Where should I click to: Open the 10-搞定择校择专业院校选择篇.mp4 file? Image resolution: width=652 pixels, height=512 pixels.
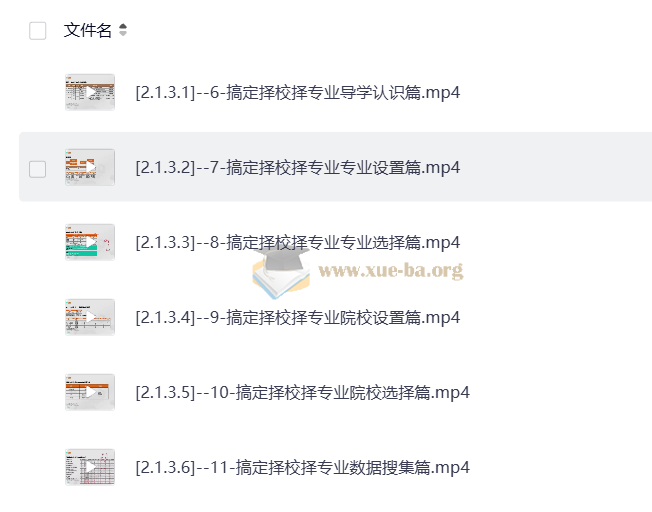302,392
